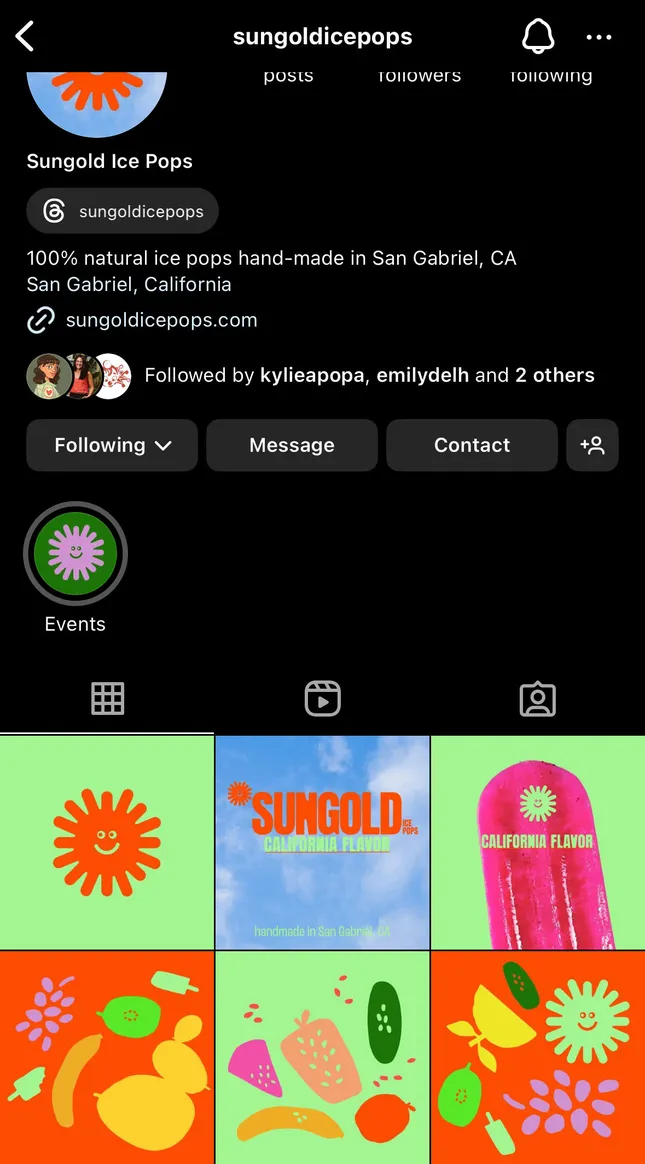Viewport: 645px width, 1164px height.
Task: Open the sungoldicepops Threads badge
Action: (x=123, y=211)
